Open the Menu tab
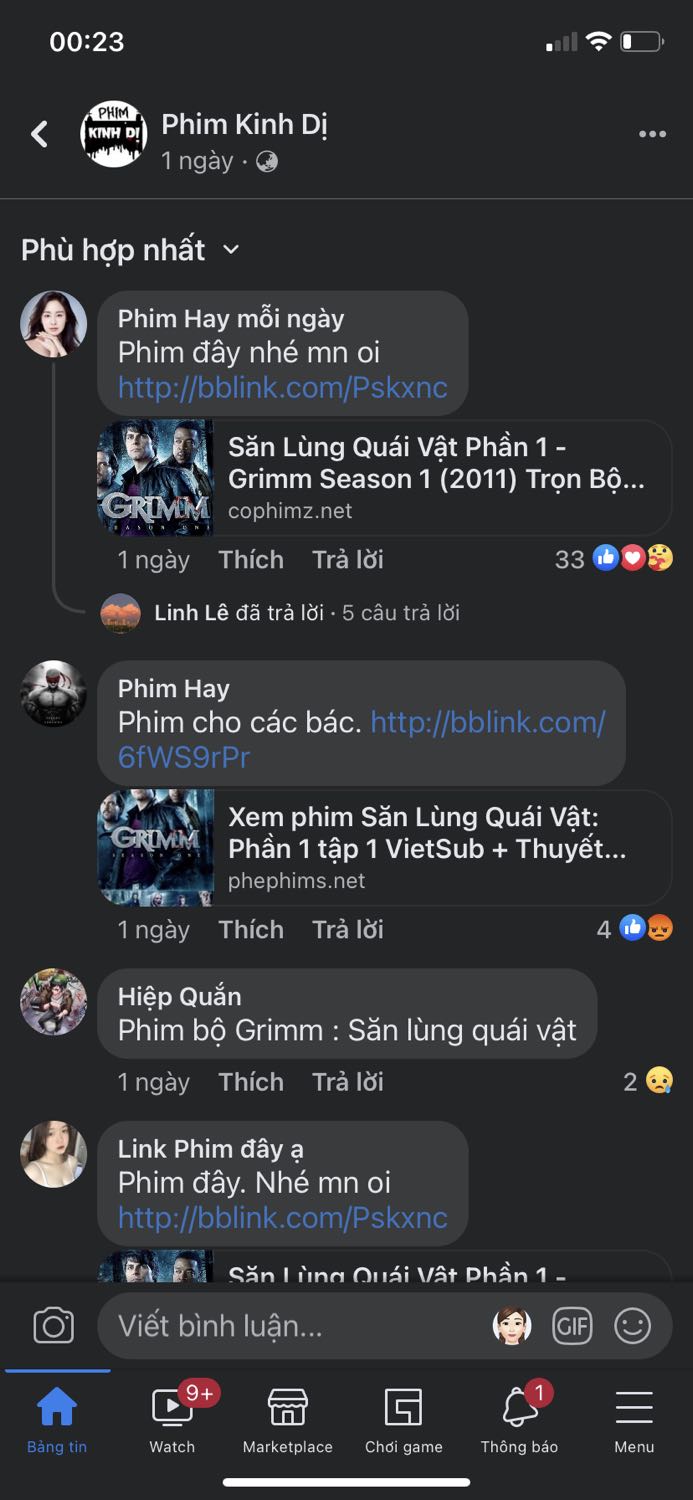The image size is (693, 1500). (x=634, y=1418)
